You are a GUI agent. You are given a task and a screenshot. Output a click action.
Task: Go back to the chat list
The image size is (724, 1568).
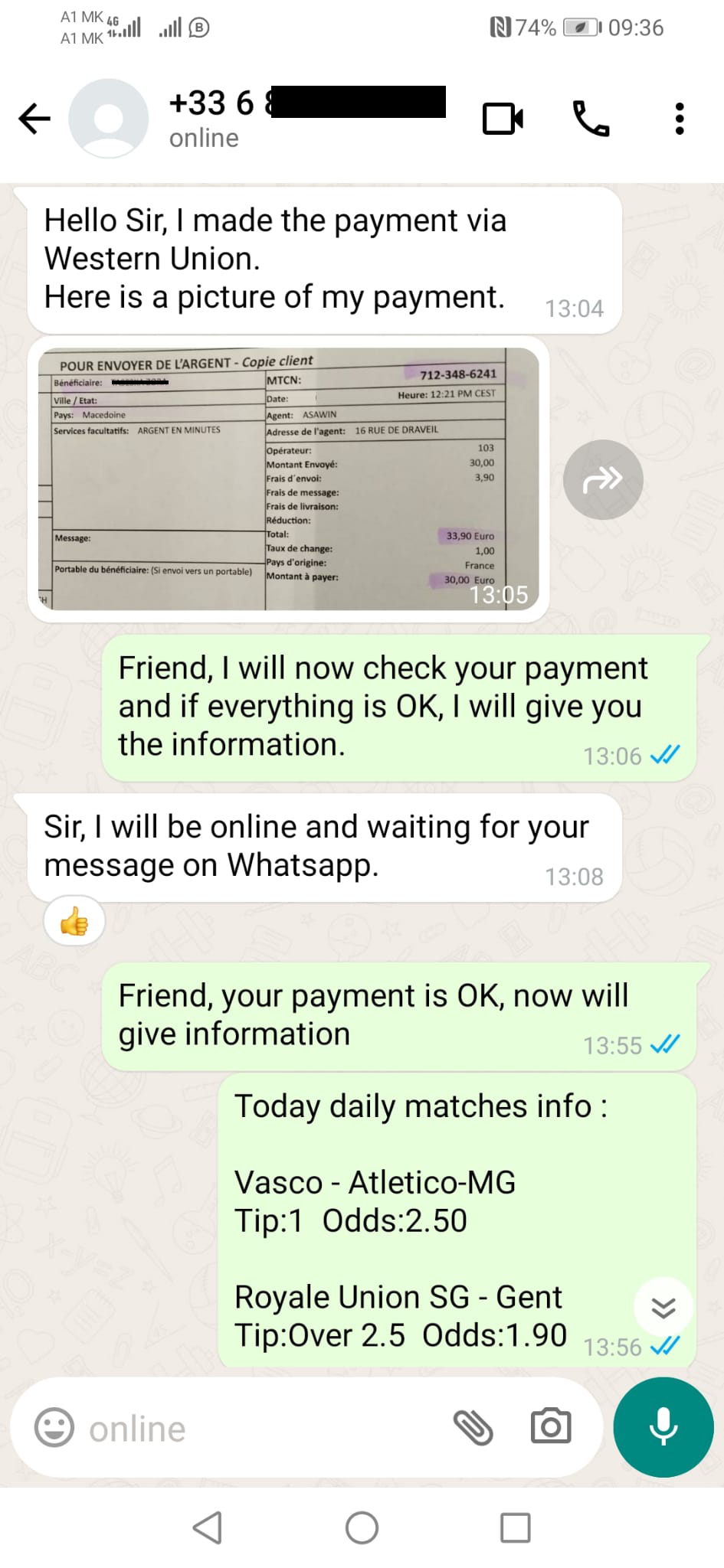point(34,119)
